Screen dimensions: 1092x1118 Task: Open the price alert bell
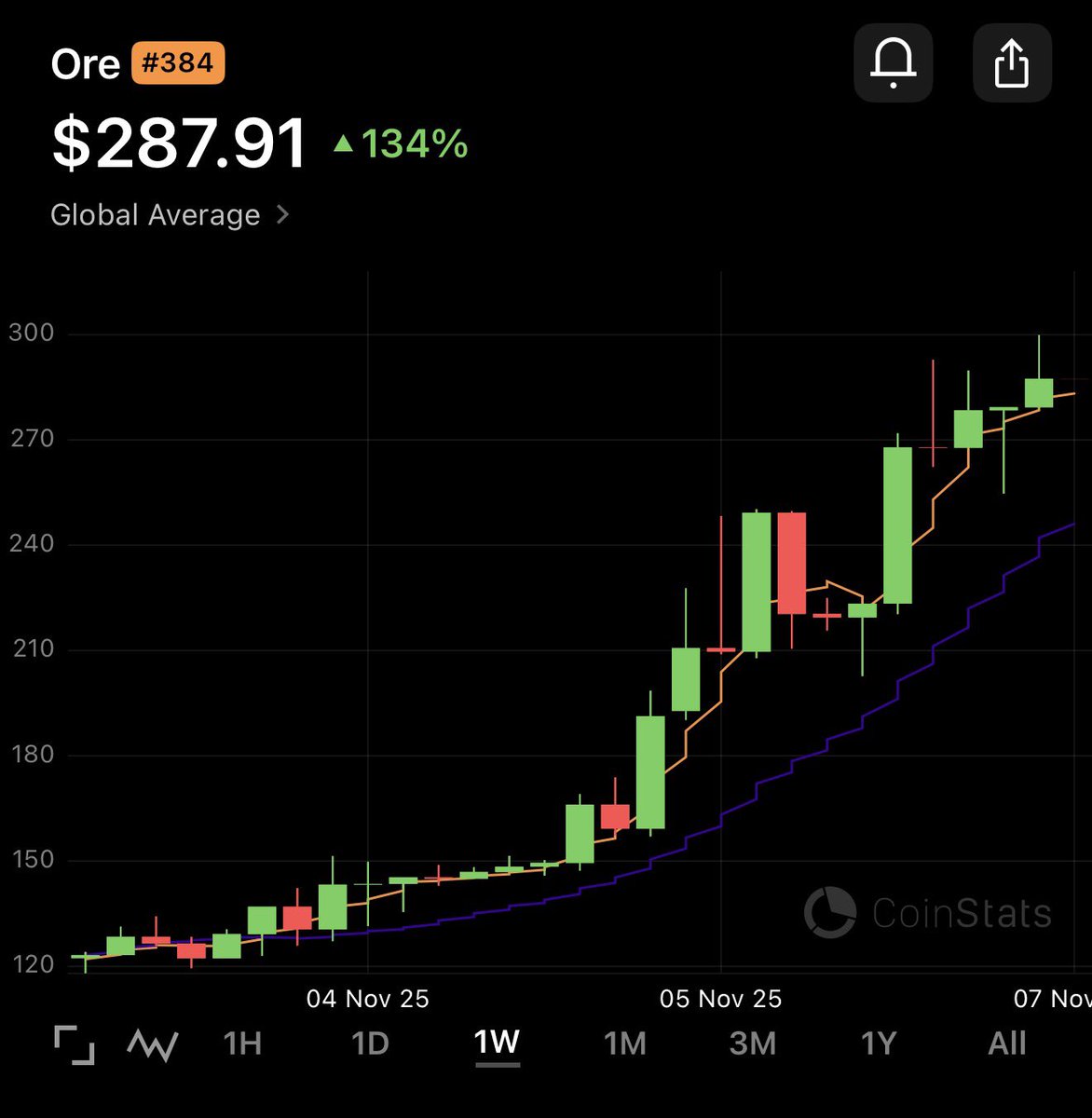pos(893,63)
